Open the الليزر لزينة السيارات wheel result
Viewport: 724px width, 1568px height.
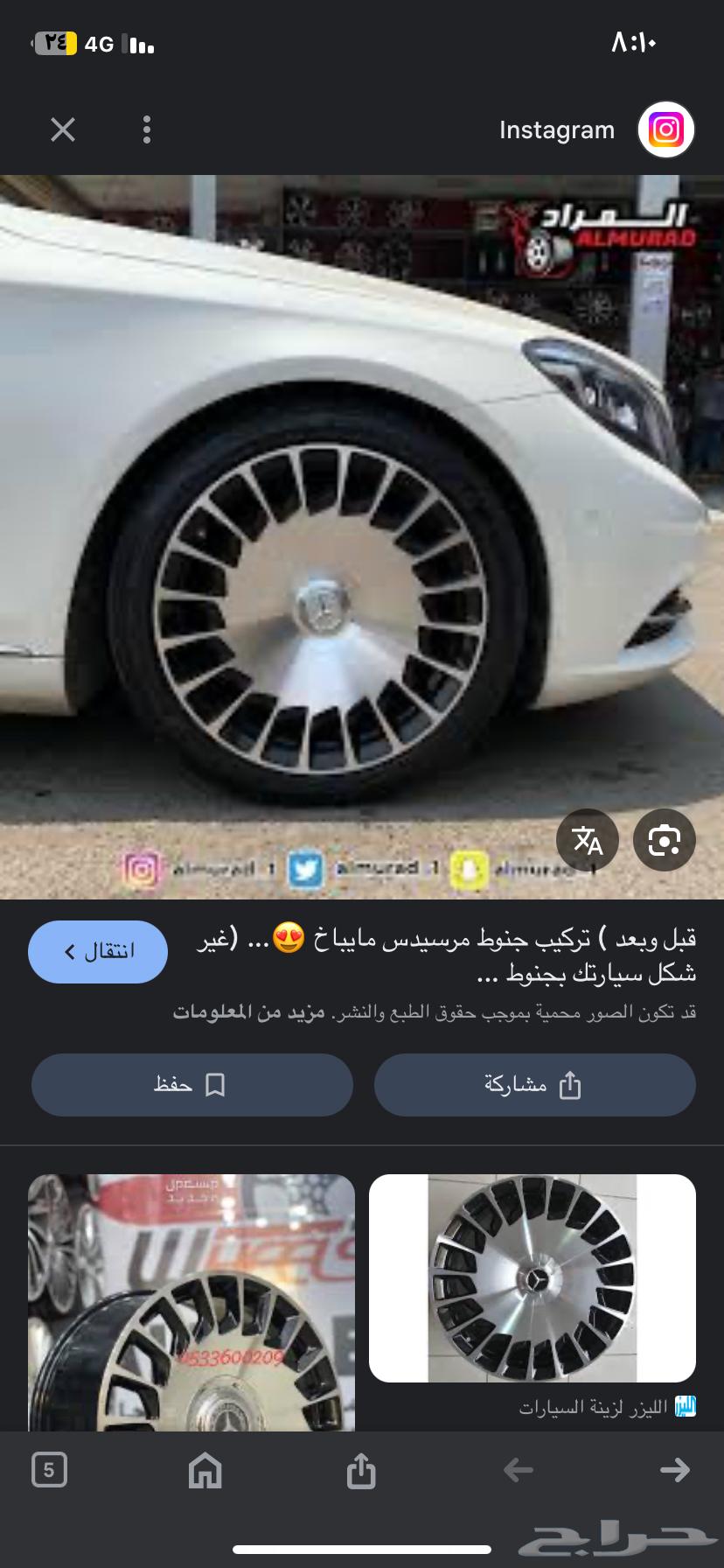coord(532,1278)
